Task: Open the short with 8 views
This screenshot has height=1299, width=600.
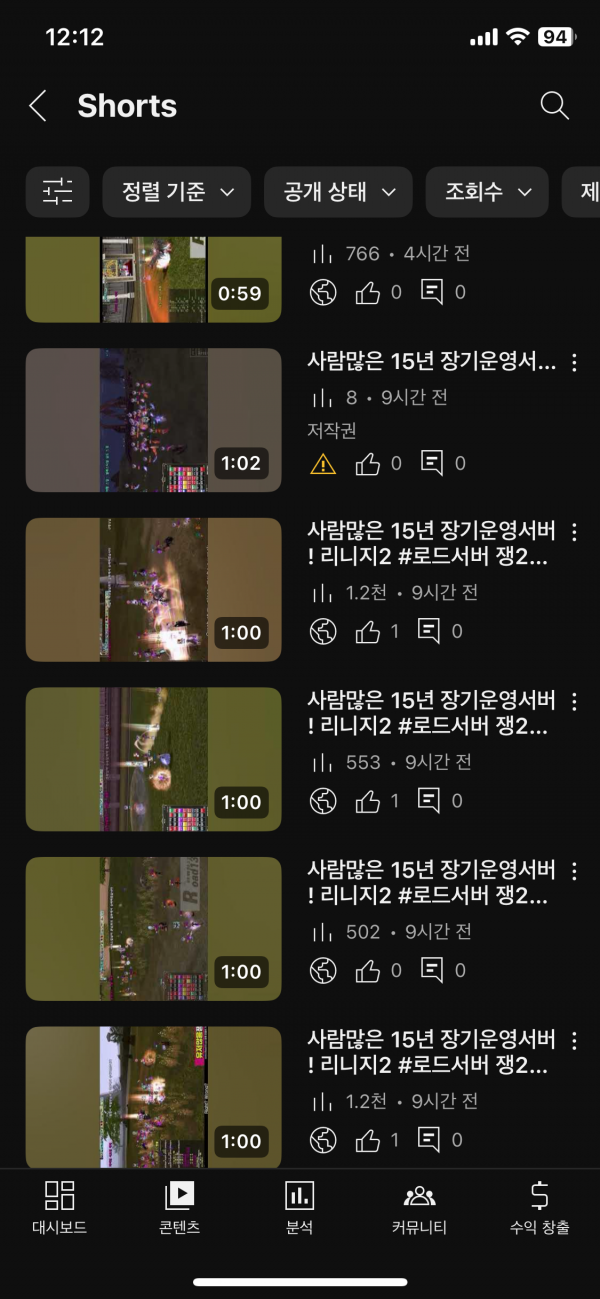Action: point(153,420)
